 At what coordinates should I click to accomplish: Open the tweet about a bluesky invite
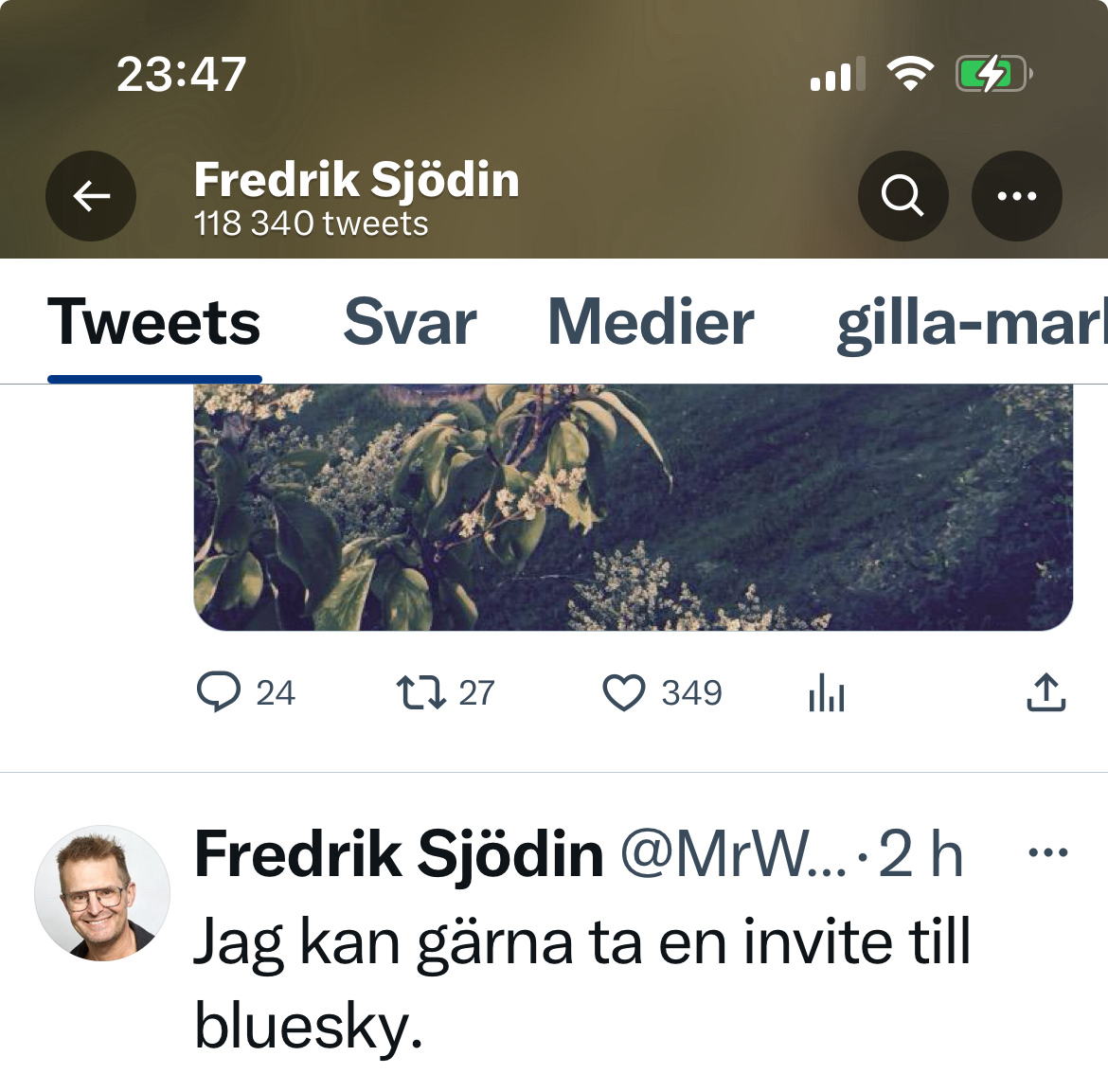(582, 983)
